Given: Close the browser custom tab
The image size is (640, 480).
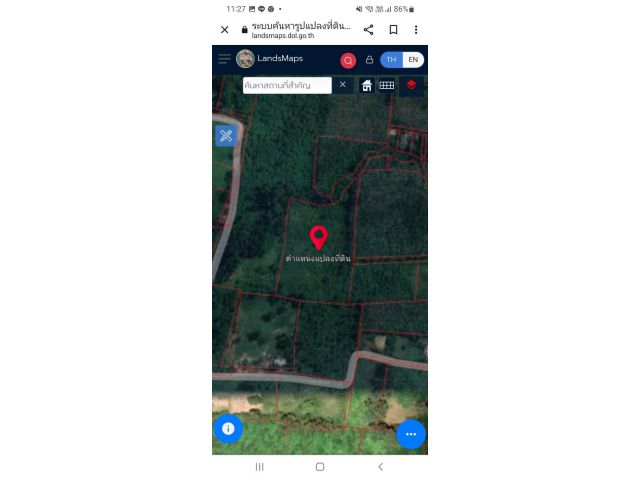Looking at the screenshot, I should [225, 30].
